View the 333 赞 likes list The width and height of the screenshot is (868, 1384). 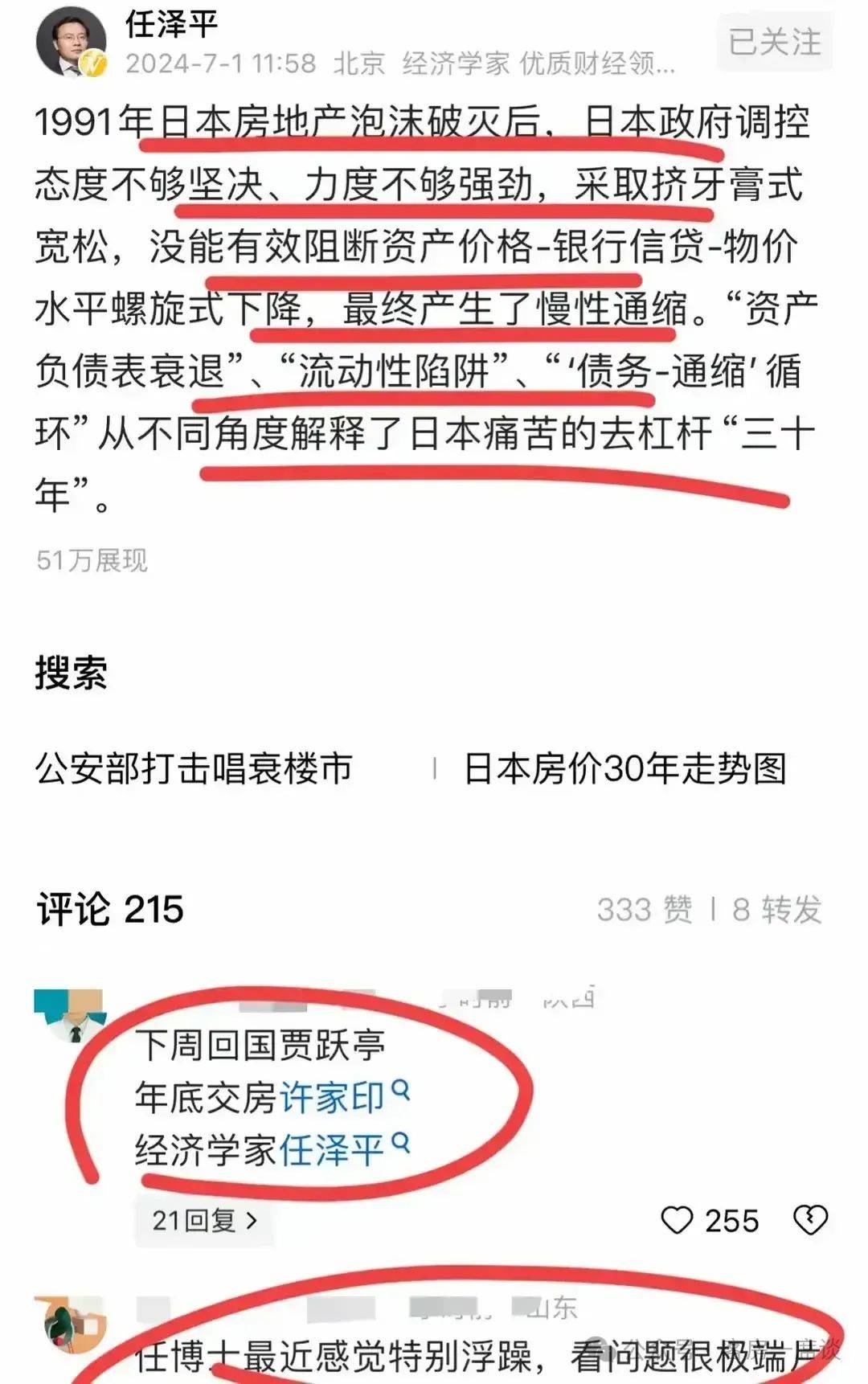pyautogui.click(x=644, y=910)
